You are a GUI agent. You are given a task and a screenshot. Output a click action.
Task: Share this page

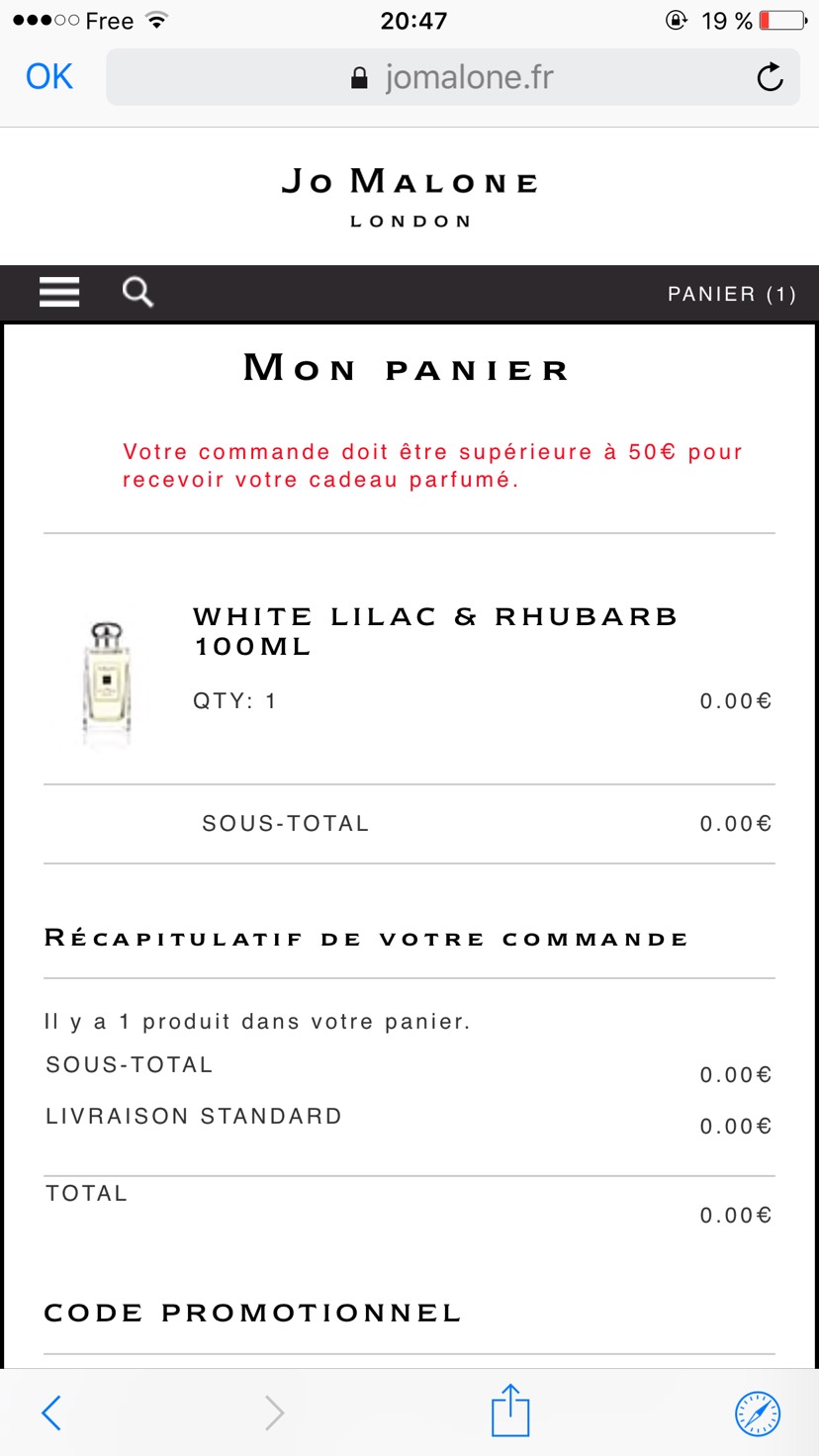pyautogui.click(x=510, y=1410)
